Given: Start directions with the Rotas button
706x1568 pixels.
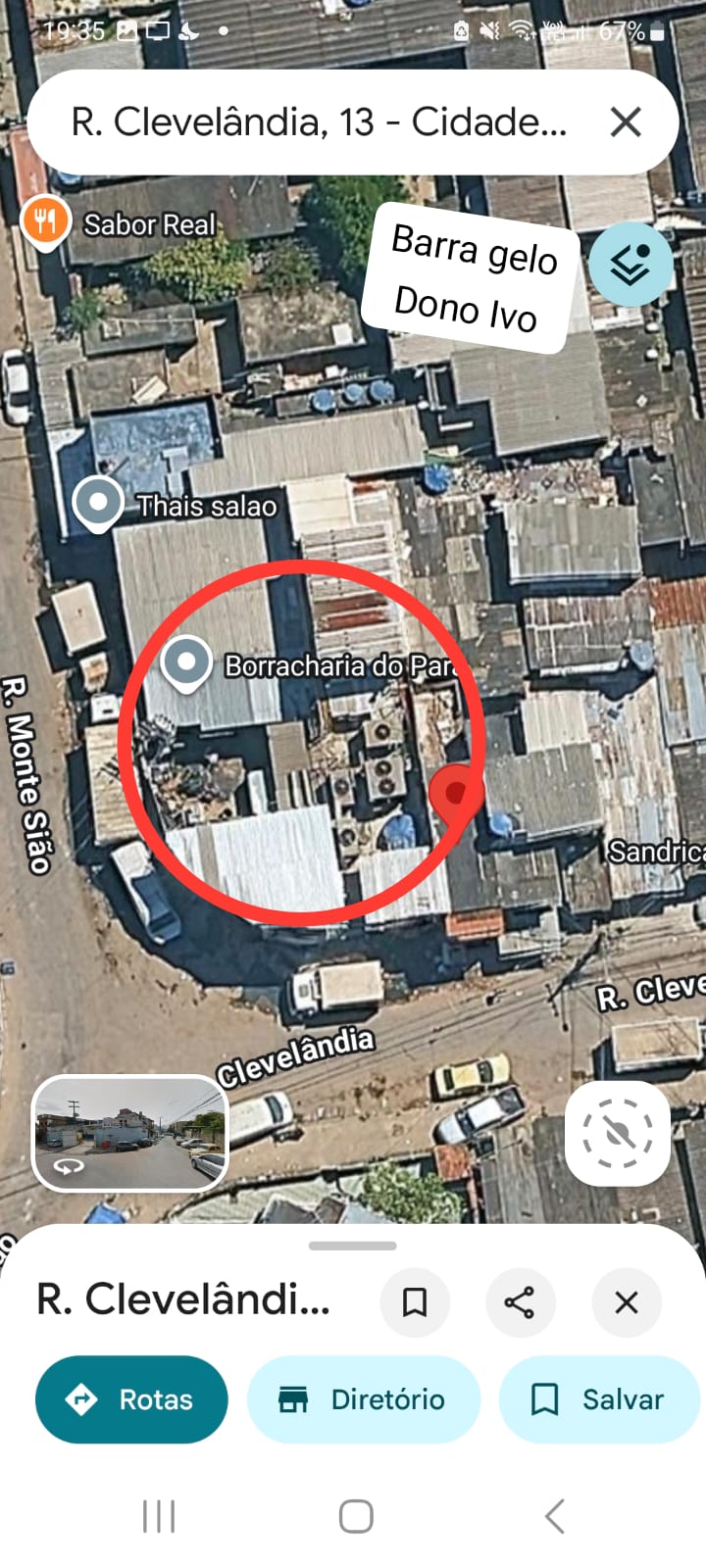Looking at the screenshot, I should pos(131,1399).
